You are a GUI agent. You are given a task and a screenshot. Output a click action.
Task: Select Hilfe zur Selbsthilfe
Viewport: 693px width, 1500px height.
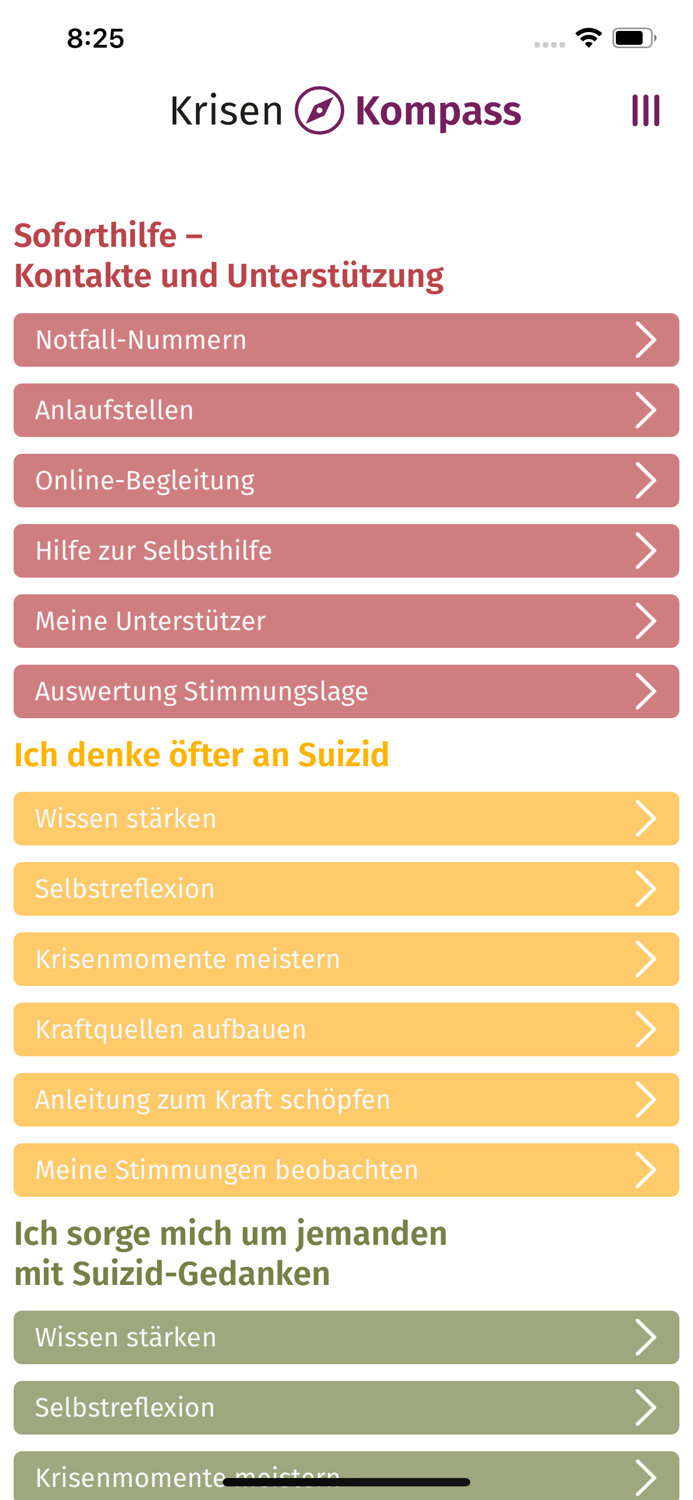[x=346, y=551]
